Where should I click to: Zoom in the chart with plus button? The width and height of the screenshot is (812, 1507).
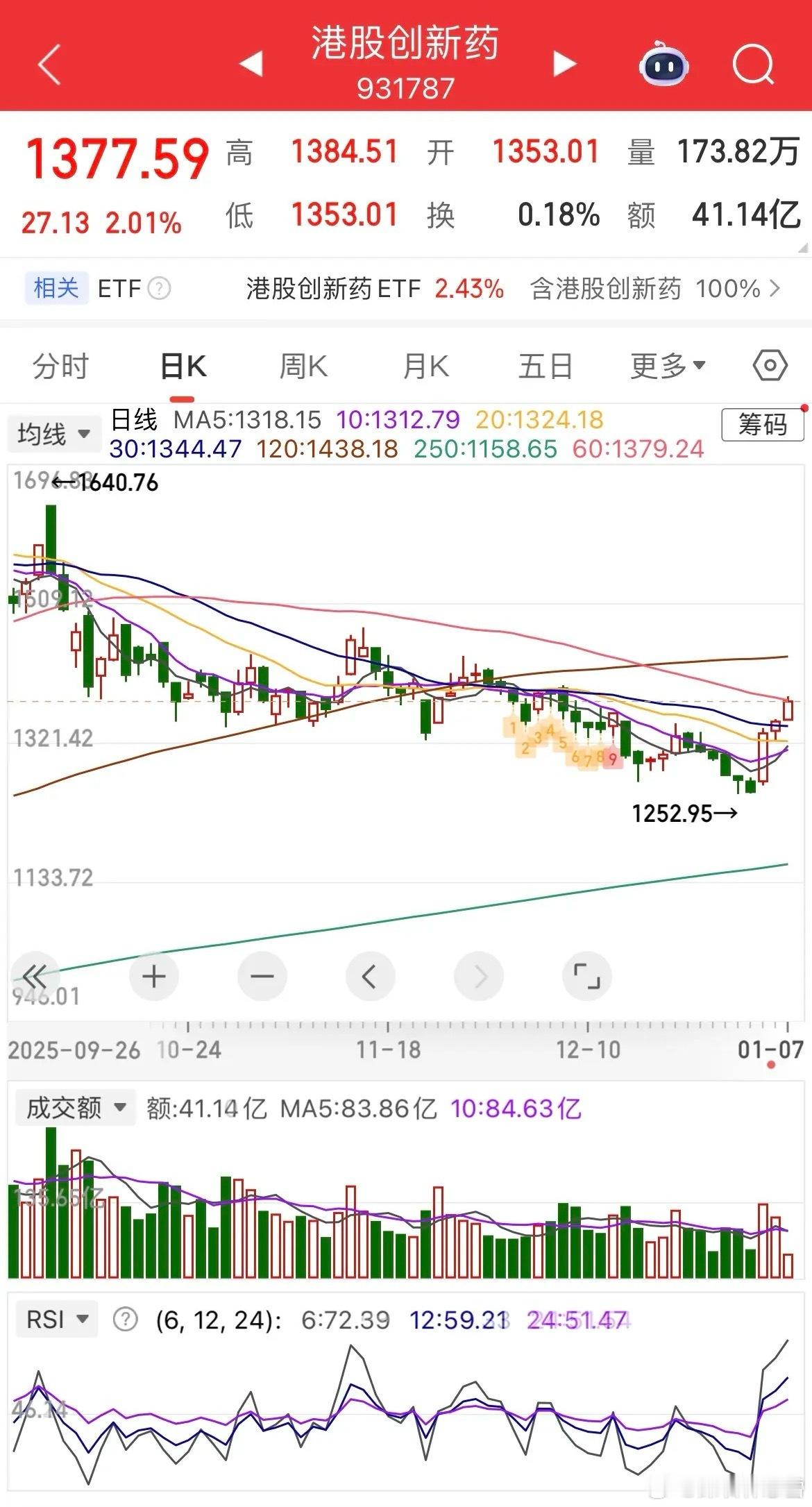point(154,977)
